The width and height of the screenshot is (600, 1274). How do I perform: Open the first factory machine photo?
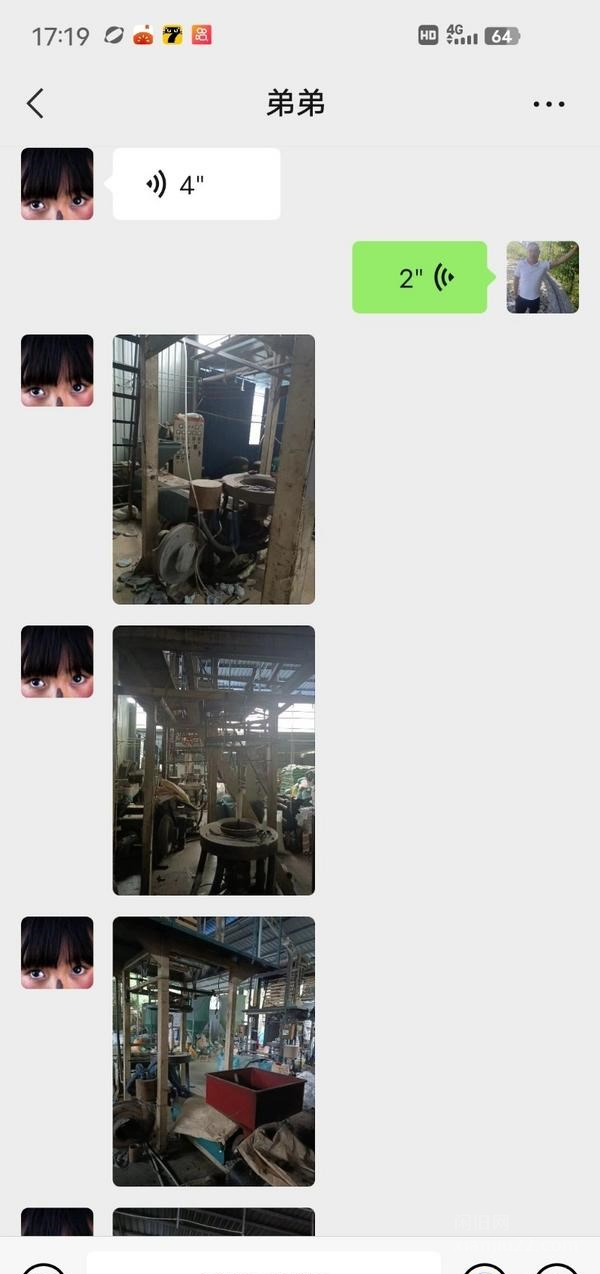point(213,469)
